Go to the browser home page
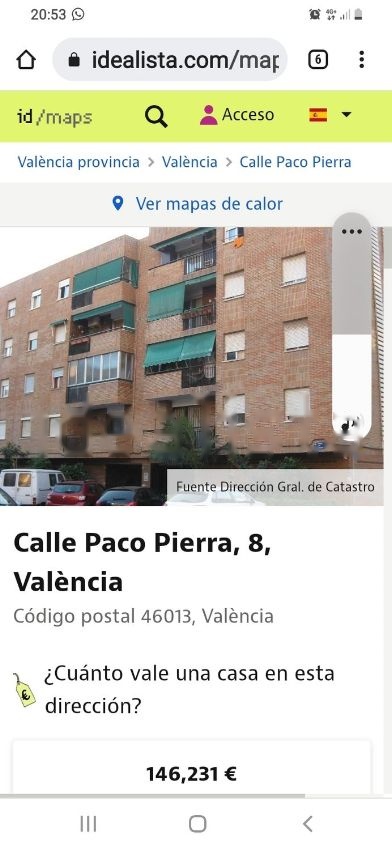 26,60
